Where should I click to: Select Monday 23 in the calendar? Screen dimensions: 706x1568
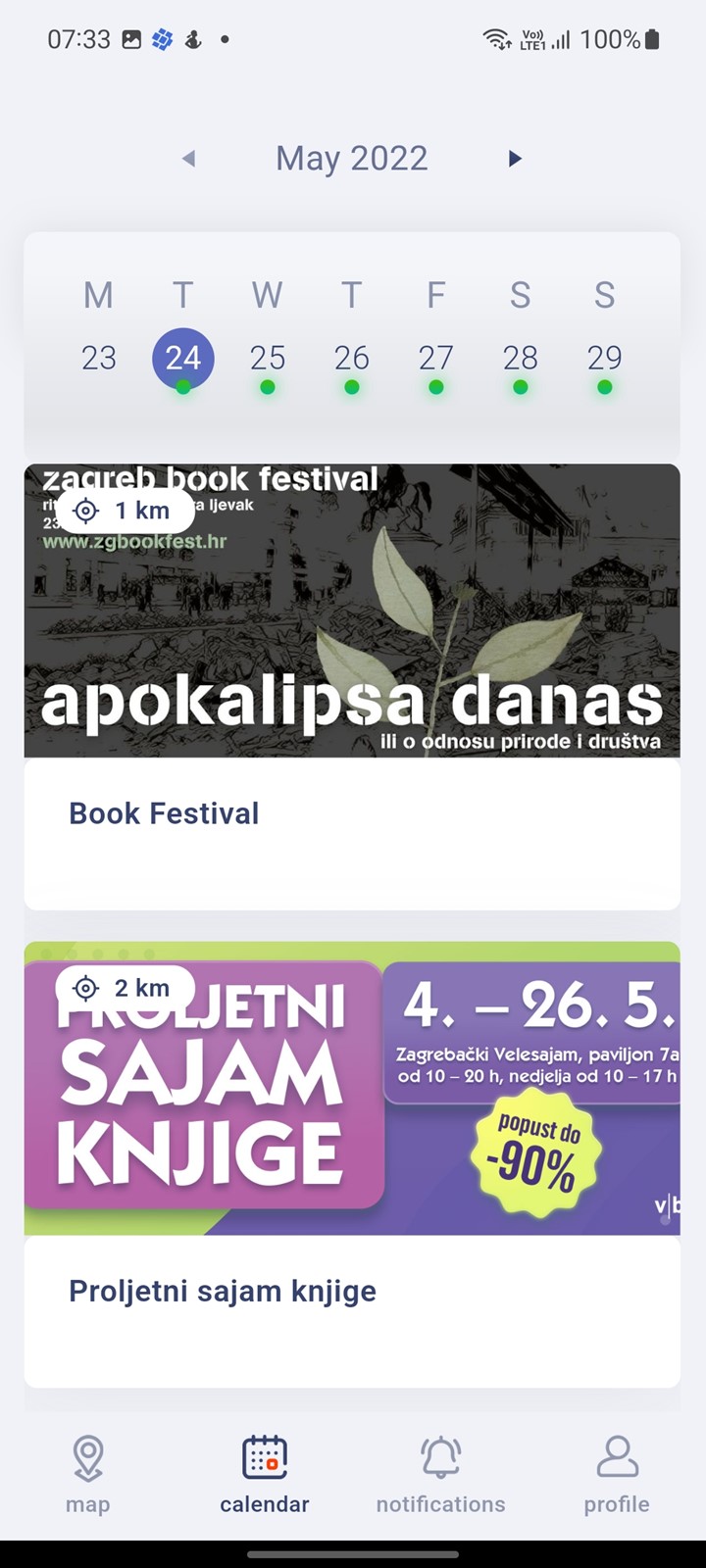pyautogui.click(x=99, y=359)
